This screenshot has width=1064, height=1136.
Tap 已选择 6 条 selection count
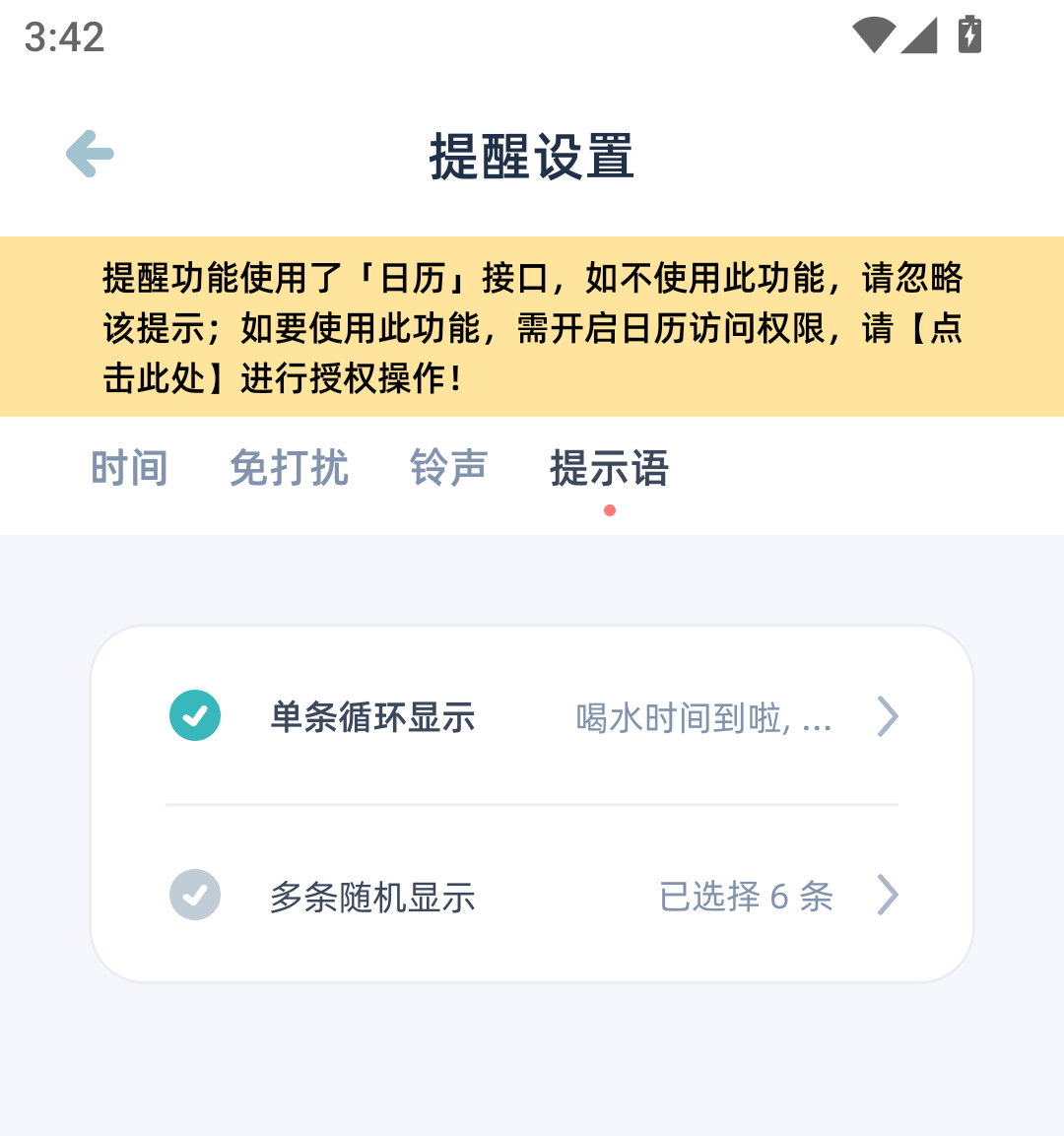coord(746,896)
